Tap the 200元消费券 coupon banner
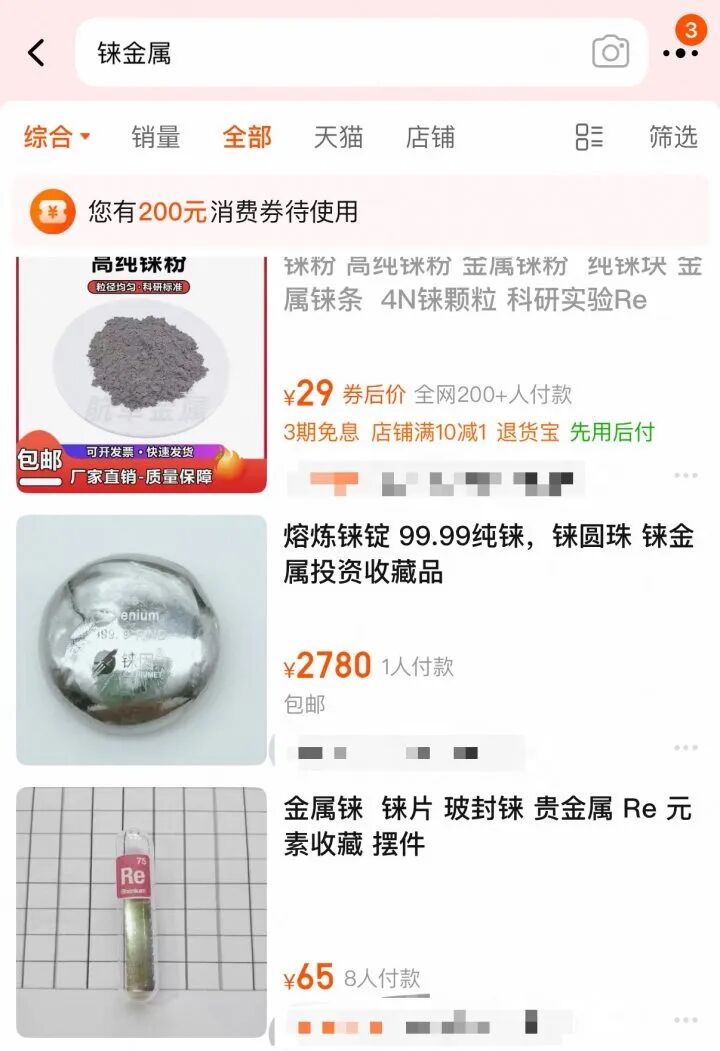 360,211
